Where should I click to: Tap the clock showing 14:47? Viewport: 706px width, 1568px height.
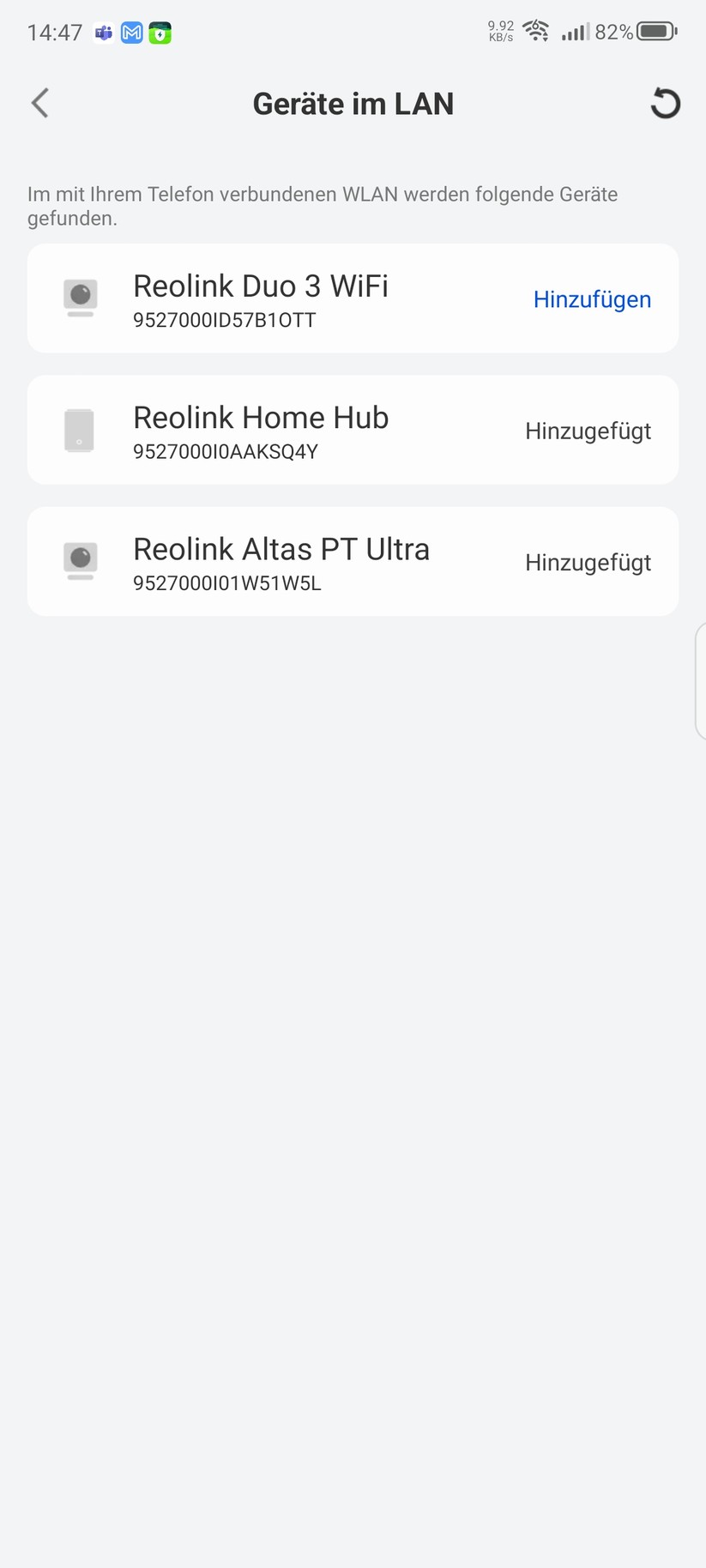click(x=54, y=33)
